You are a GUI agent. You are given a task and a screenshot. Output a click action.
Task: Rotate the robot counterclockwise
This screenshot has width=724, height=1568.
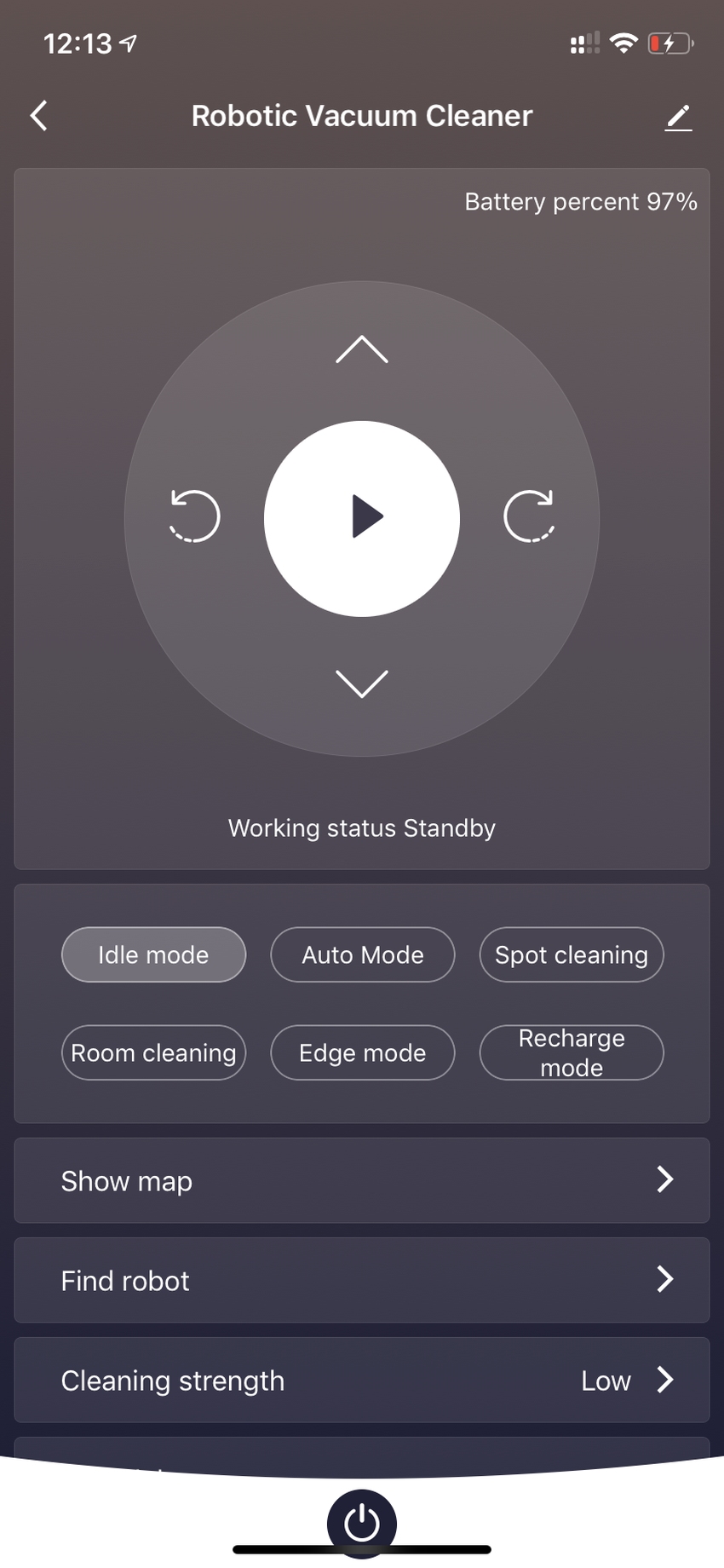coord(195,516)
